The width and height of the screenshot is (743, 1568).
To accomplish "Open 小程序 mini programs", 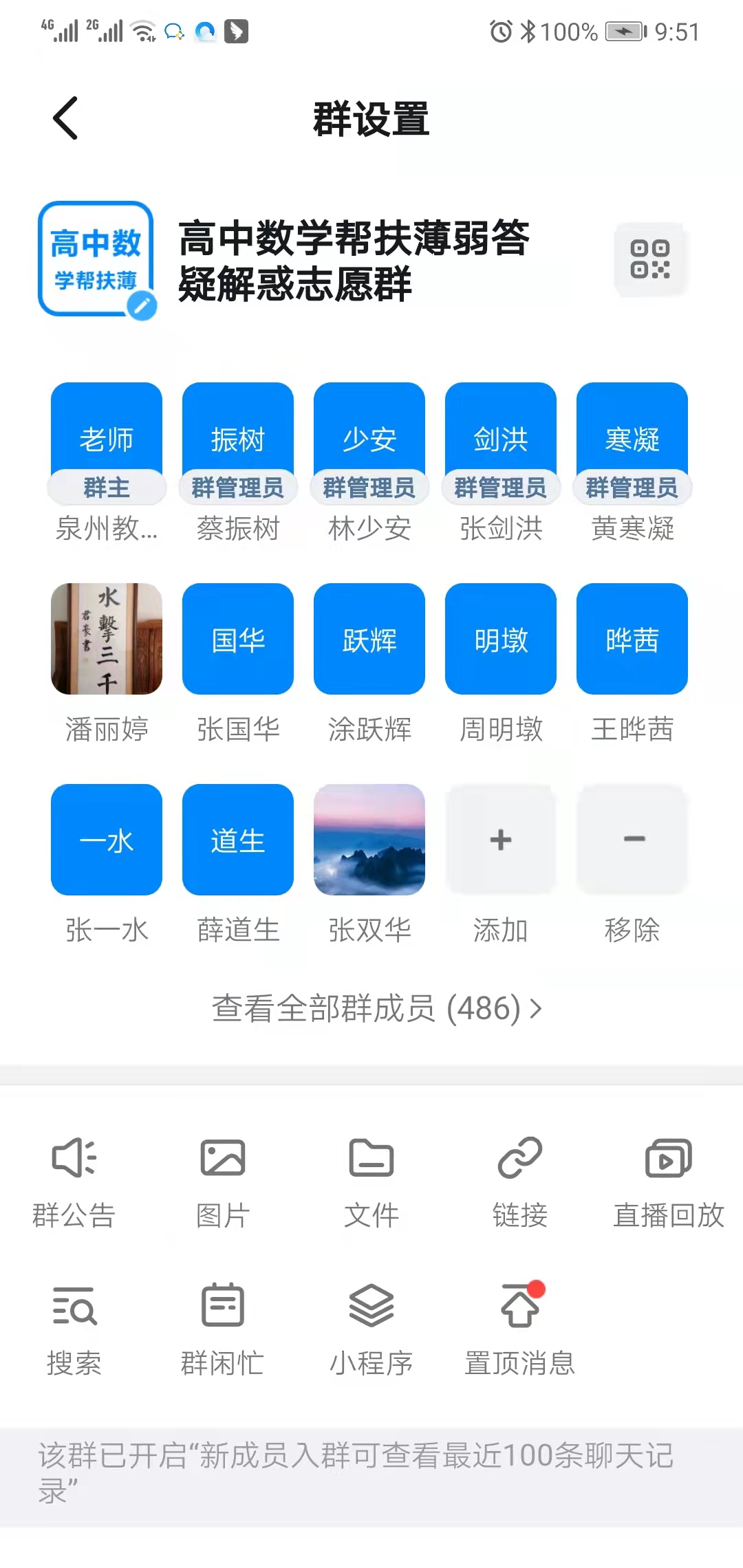I will click(x=371, y=1331).
